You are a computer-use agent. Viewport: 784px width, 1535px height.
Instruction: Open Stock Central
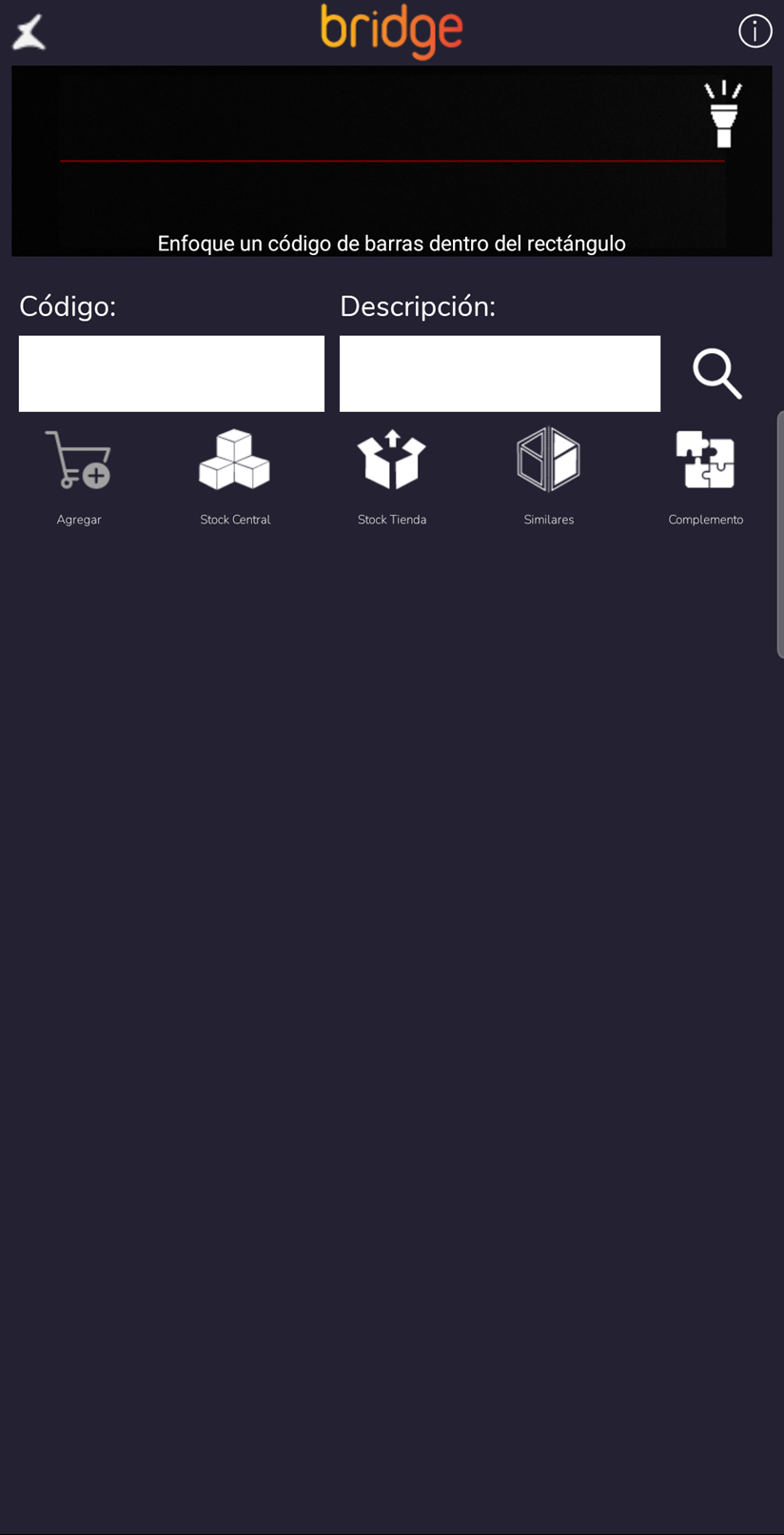(x=235, y=476)
